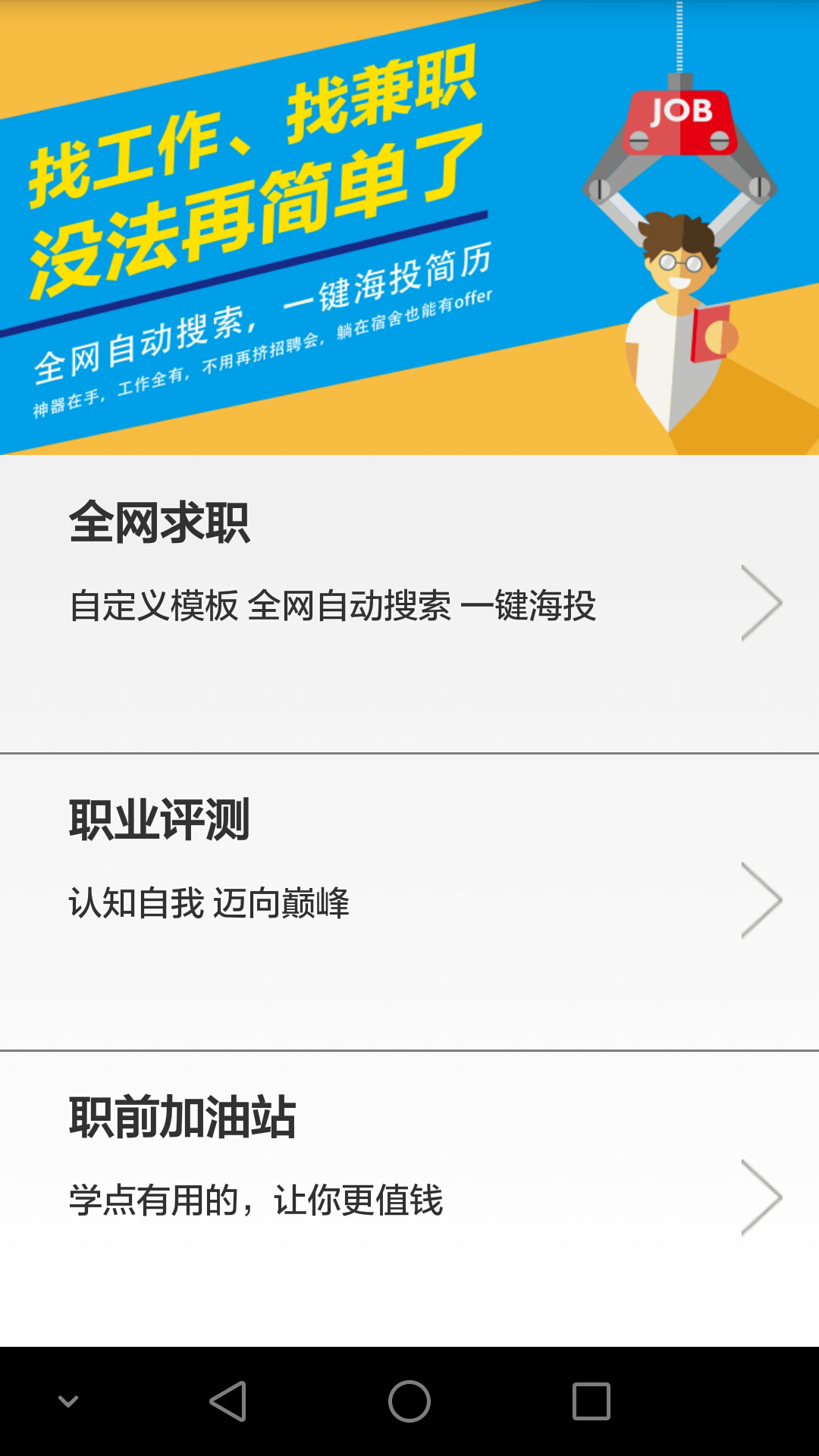819x1456 pixels.
Task: Open the 职业评测 career assessment row
Action: [x=409, y=901]
